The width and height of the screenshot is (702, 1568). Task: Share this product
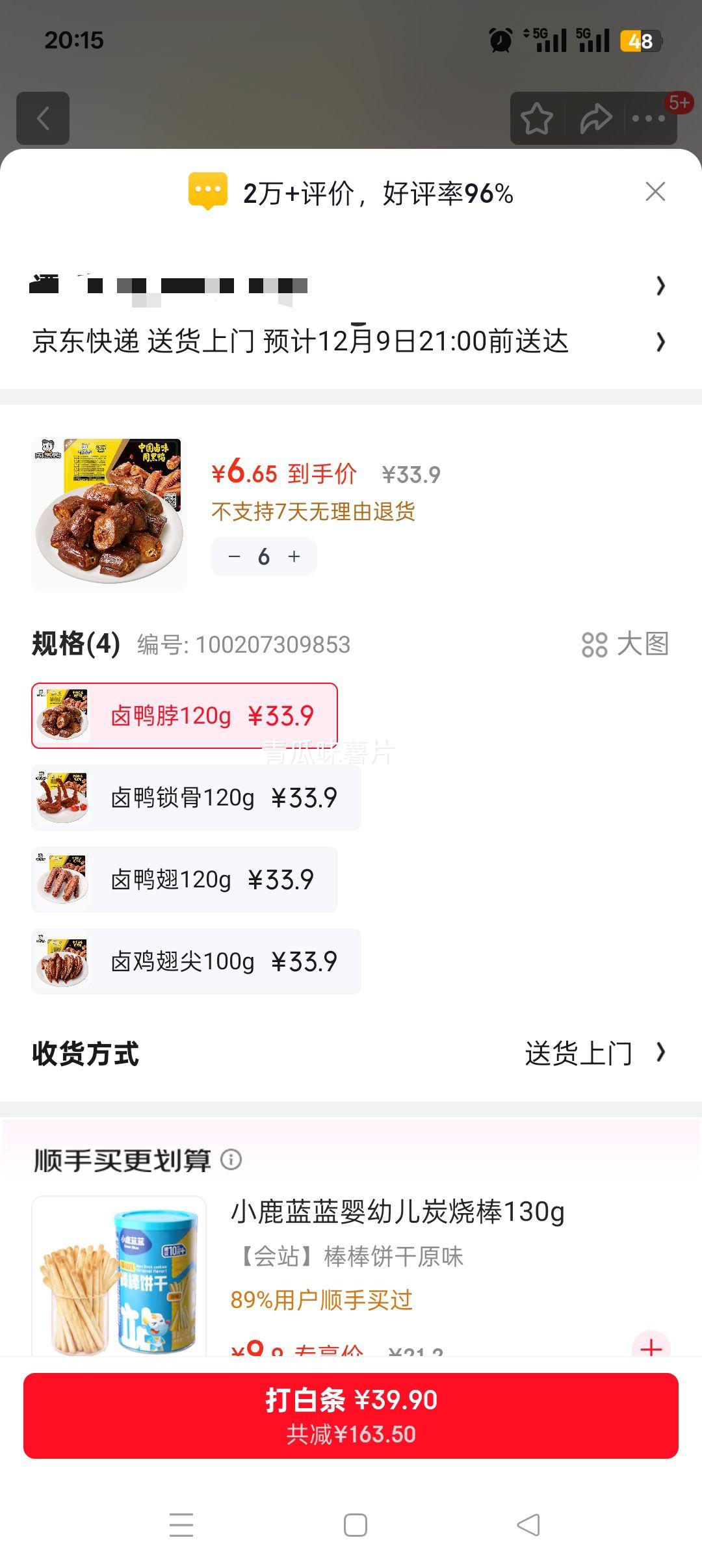pyautogui.click(x=595, y=118)
